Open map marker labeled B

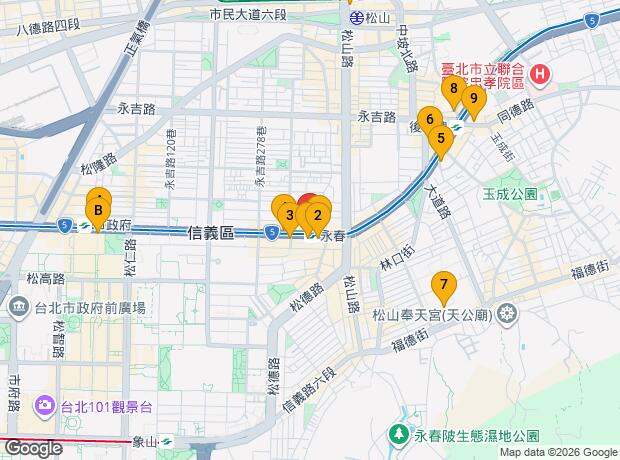98,211
